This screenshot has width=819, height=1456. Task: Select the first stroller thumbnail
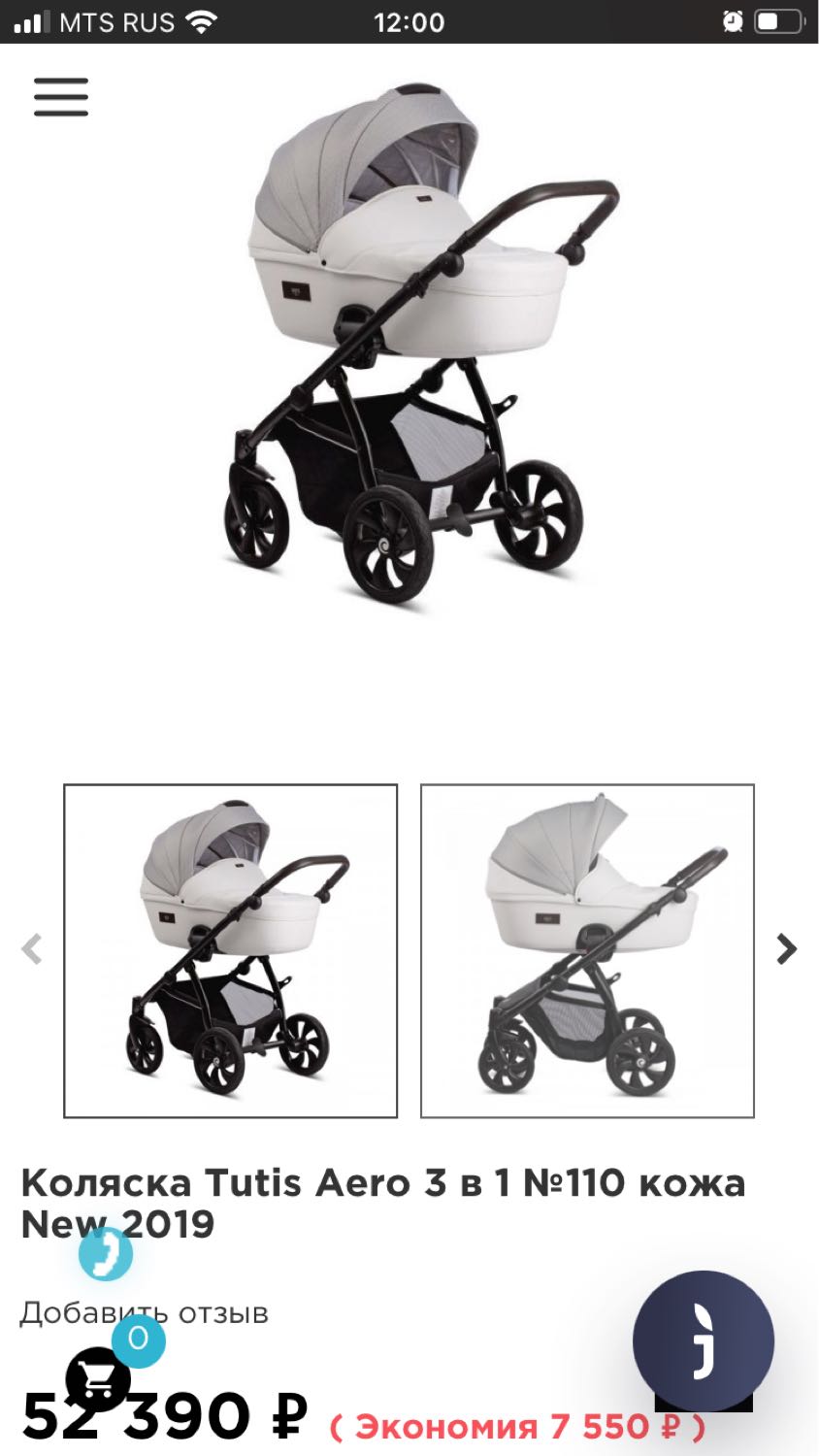point(231,950)
